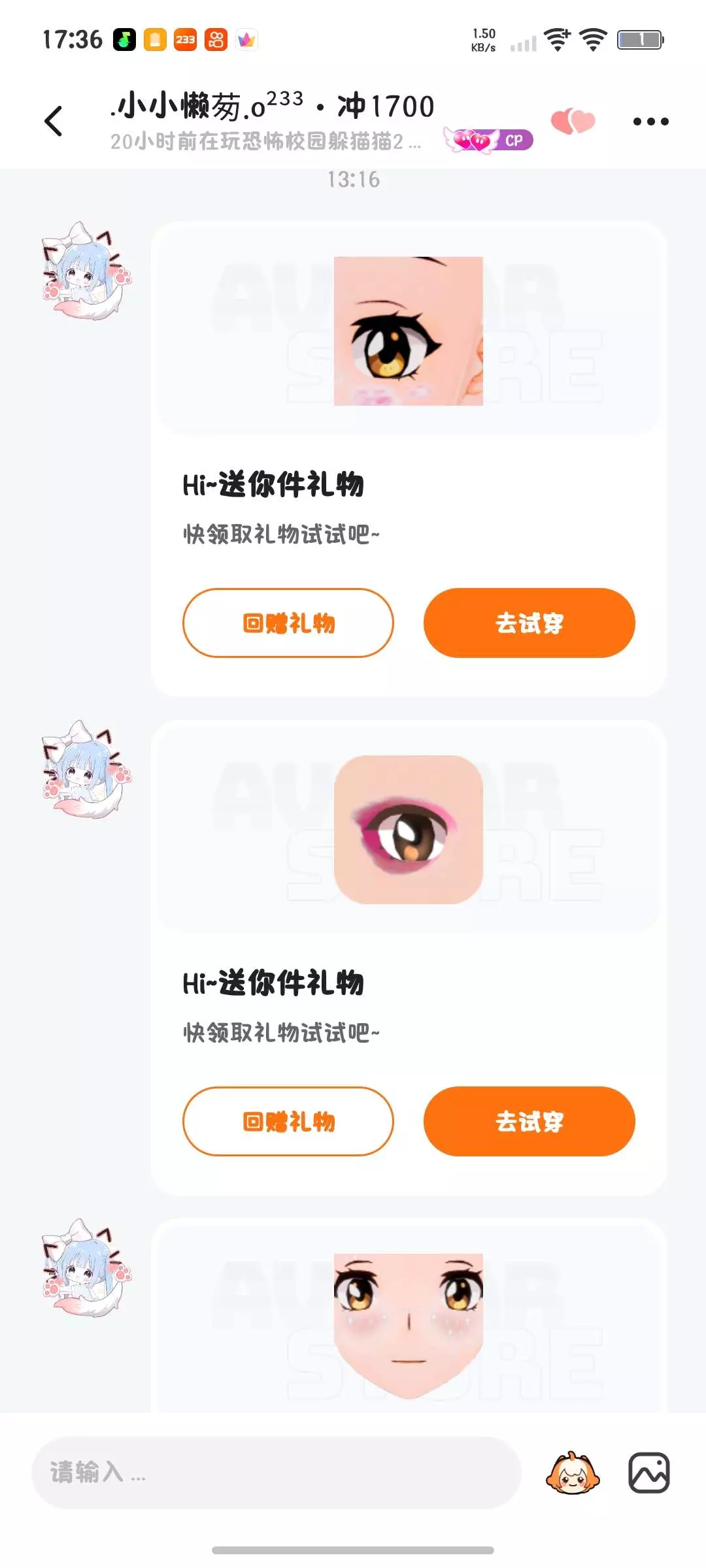Open the brown anime eye gift image
The image size is (706, 1568).
409,331
